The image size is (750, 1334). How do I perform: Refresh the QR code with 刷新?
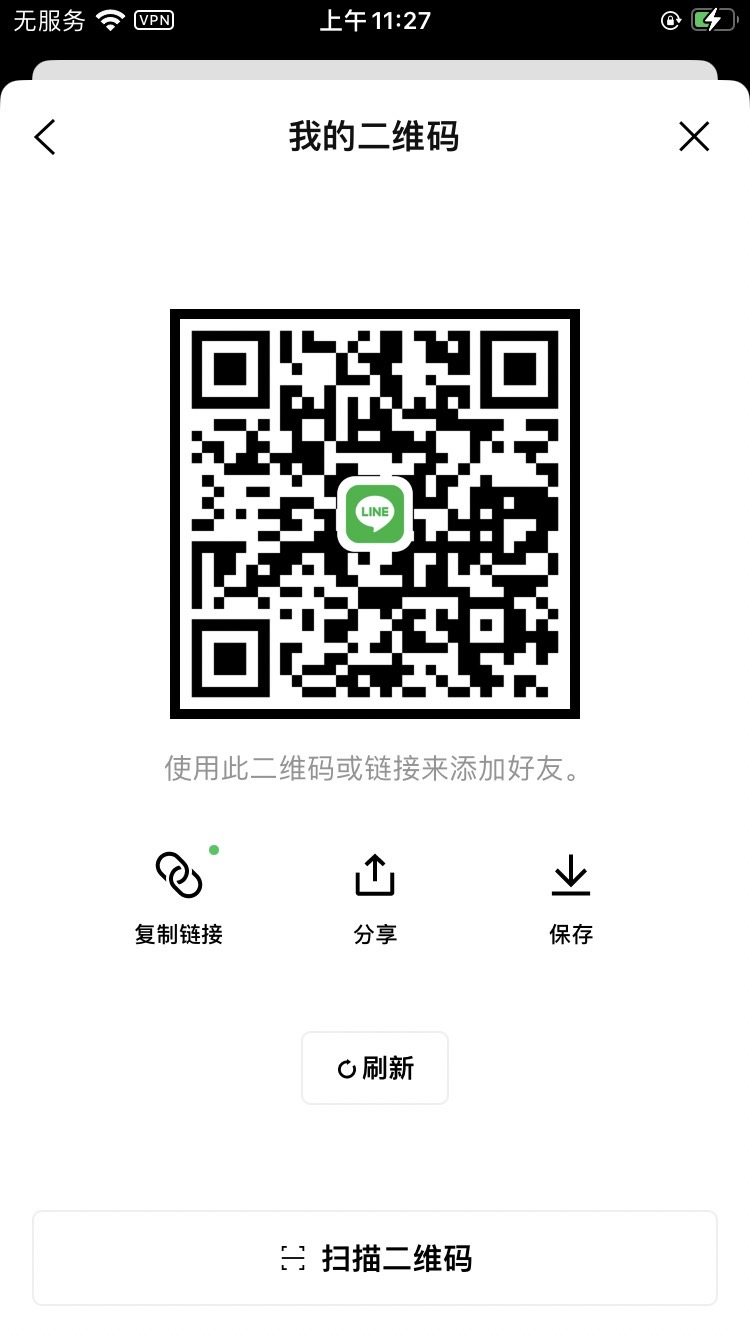pyautogui.click(x=375, y=1068)
